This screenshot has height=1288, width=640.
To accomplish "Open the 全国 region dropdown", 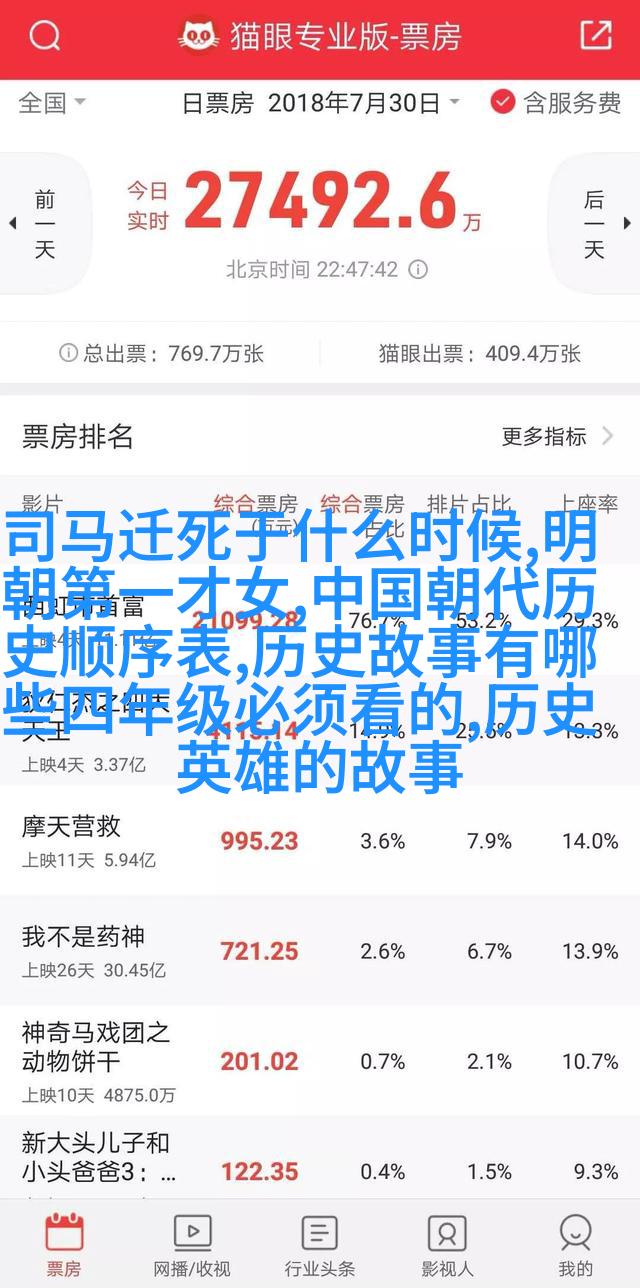I will point(52,102).
